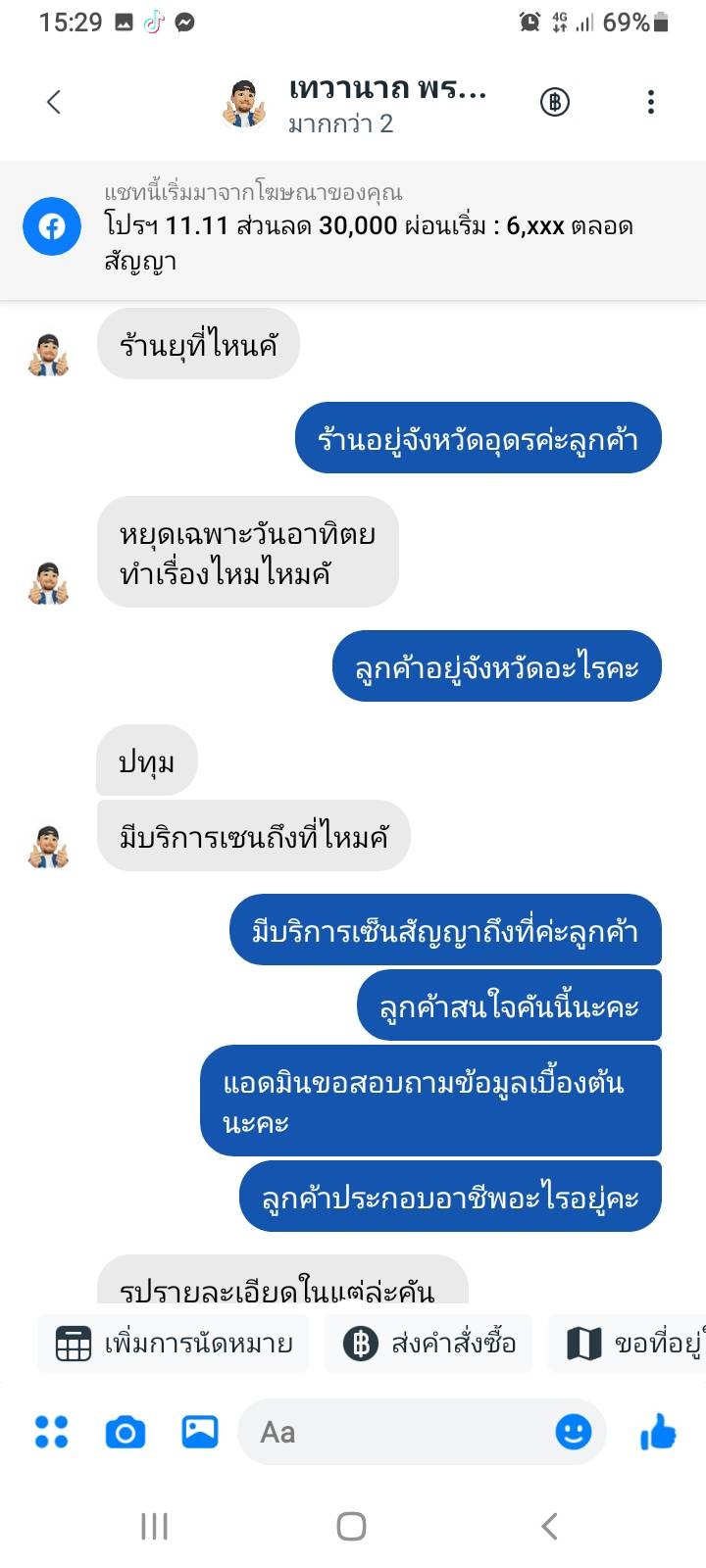Open the emoji picker in message field
Image resolution: width=706 pixels, height=1568 pixels.
click(x=574, y=1432)
